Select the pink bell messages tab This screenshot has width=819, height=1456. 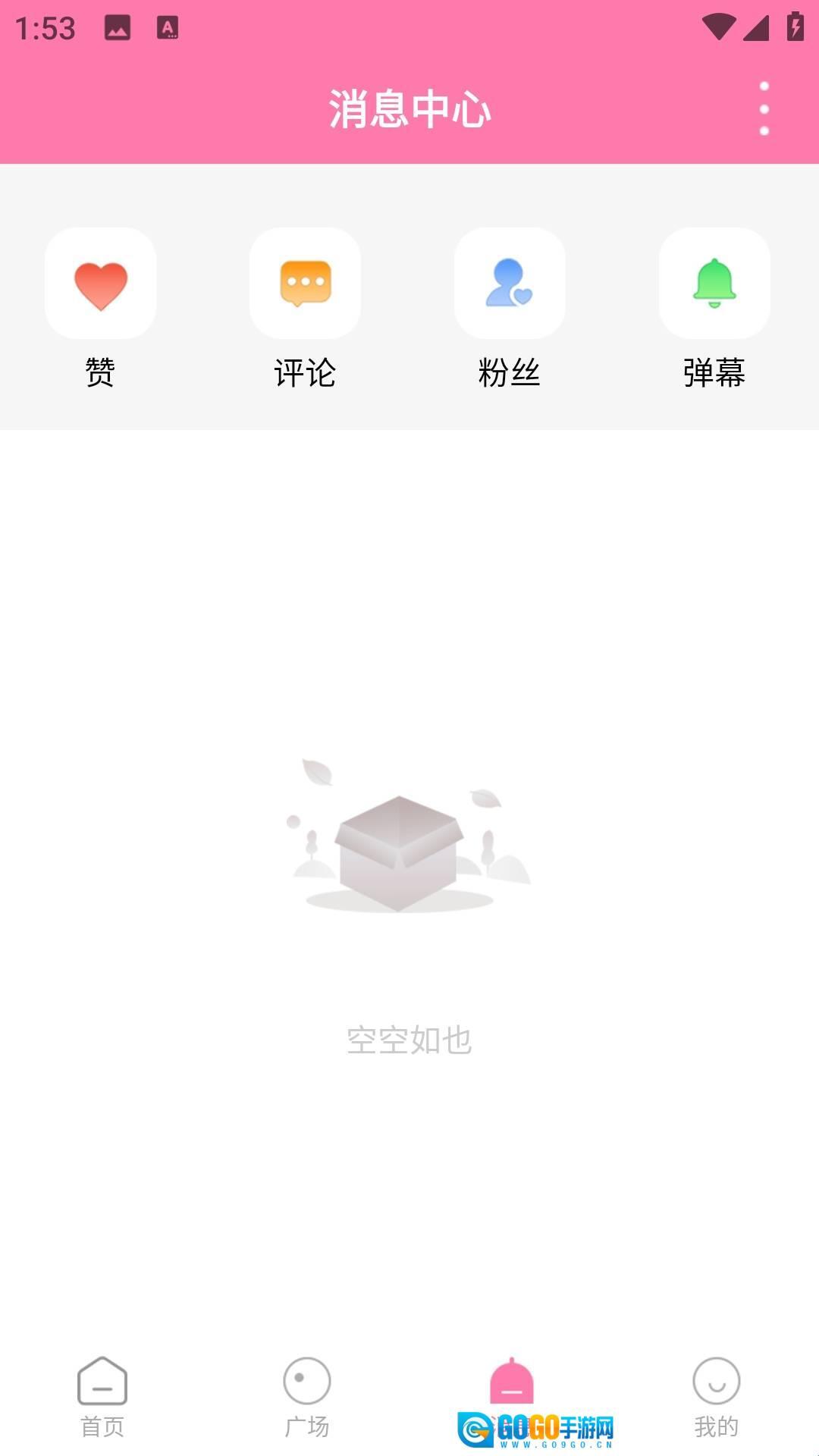512,1384
